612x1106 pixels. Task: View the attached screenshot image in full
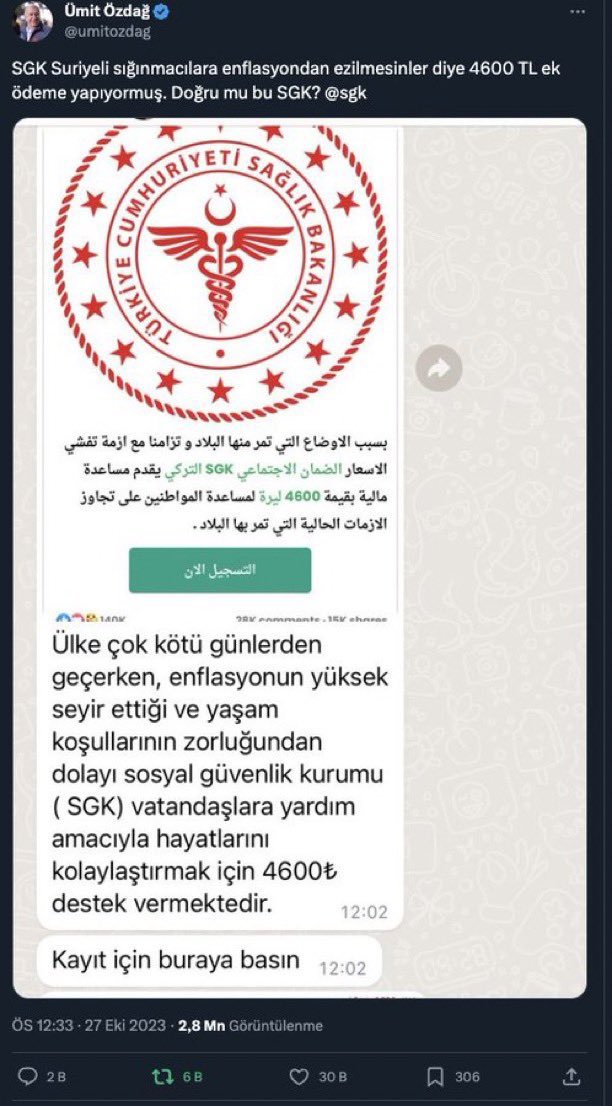click(x=300, y=560)
